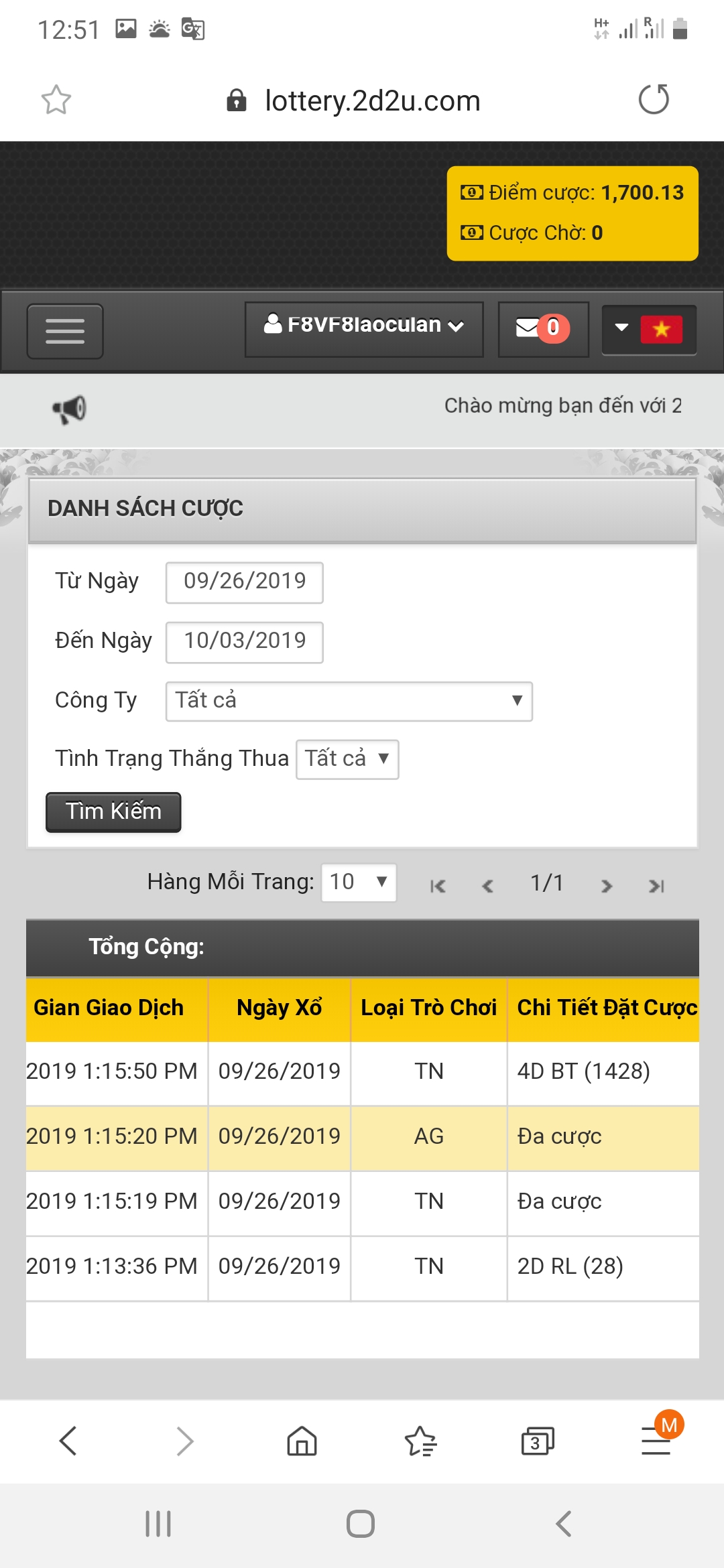Open the hamburger menu button
The height and width of the screenshot is (1568, 724).
(65, 331)
